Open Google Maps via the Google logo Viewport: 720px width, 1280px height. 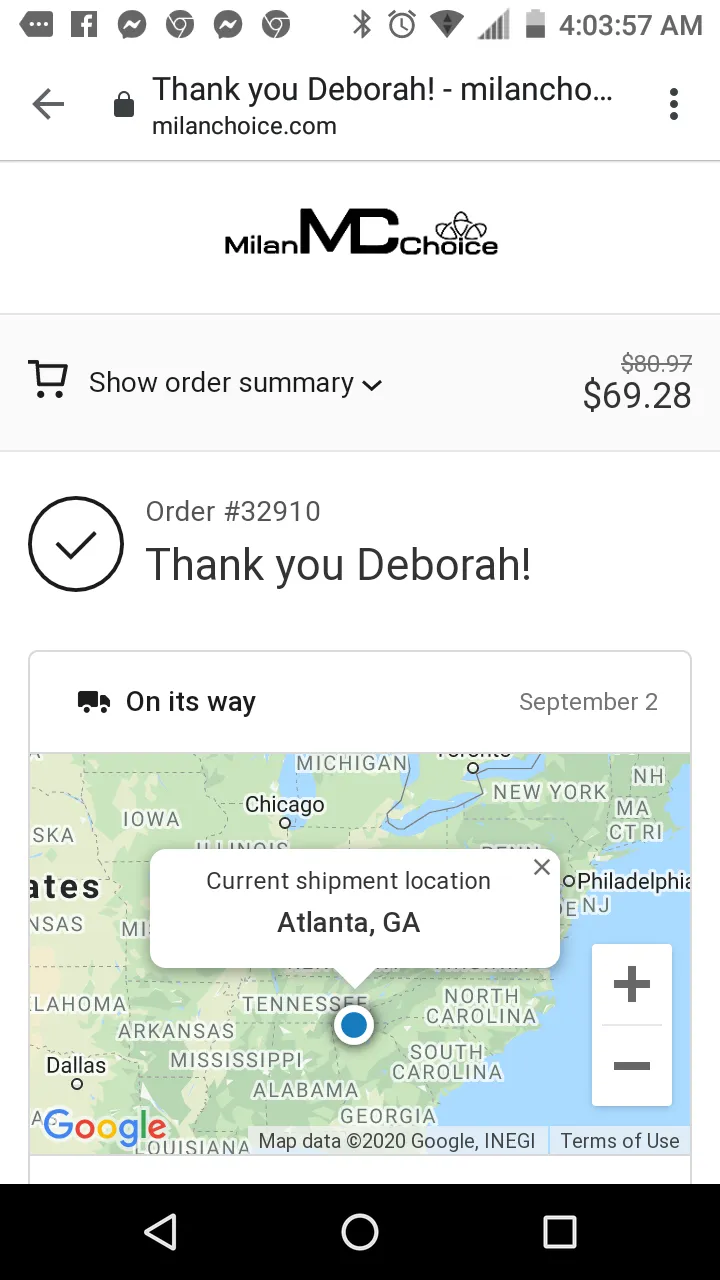click(x=104, y=1128)
